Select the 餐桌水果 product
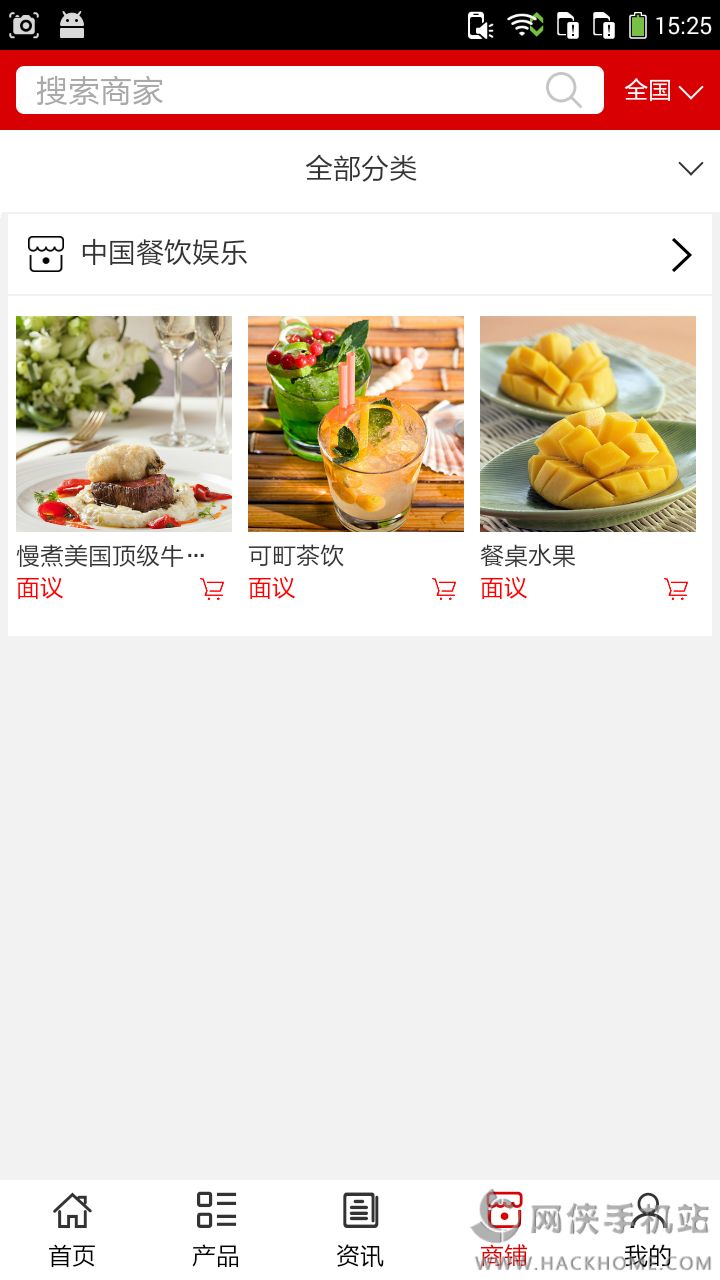720x1280 pixels. pyautogui.click(x=588, y=424)
